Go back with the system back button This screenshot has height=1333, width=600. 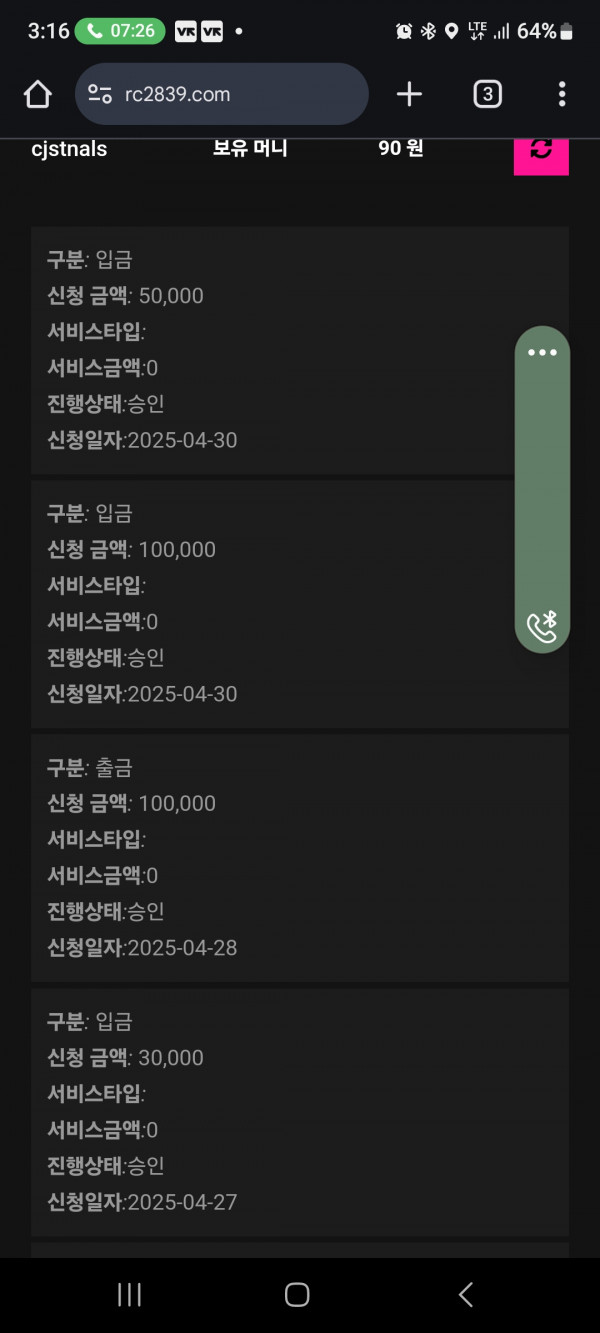(465, 1295)
